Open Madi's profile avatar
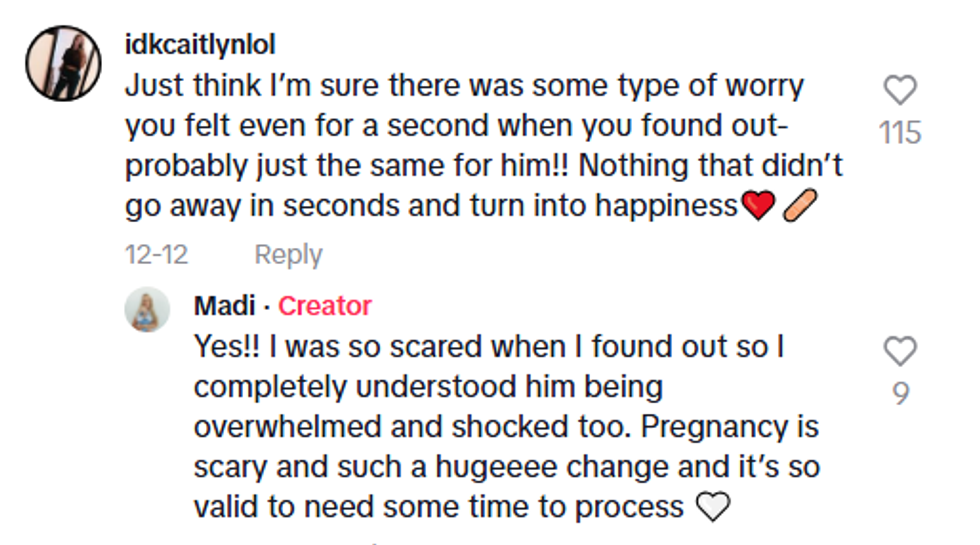The image size is (980, 545). (x=147, y=309)
